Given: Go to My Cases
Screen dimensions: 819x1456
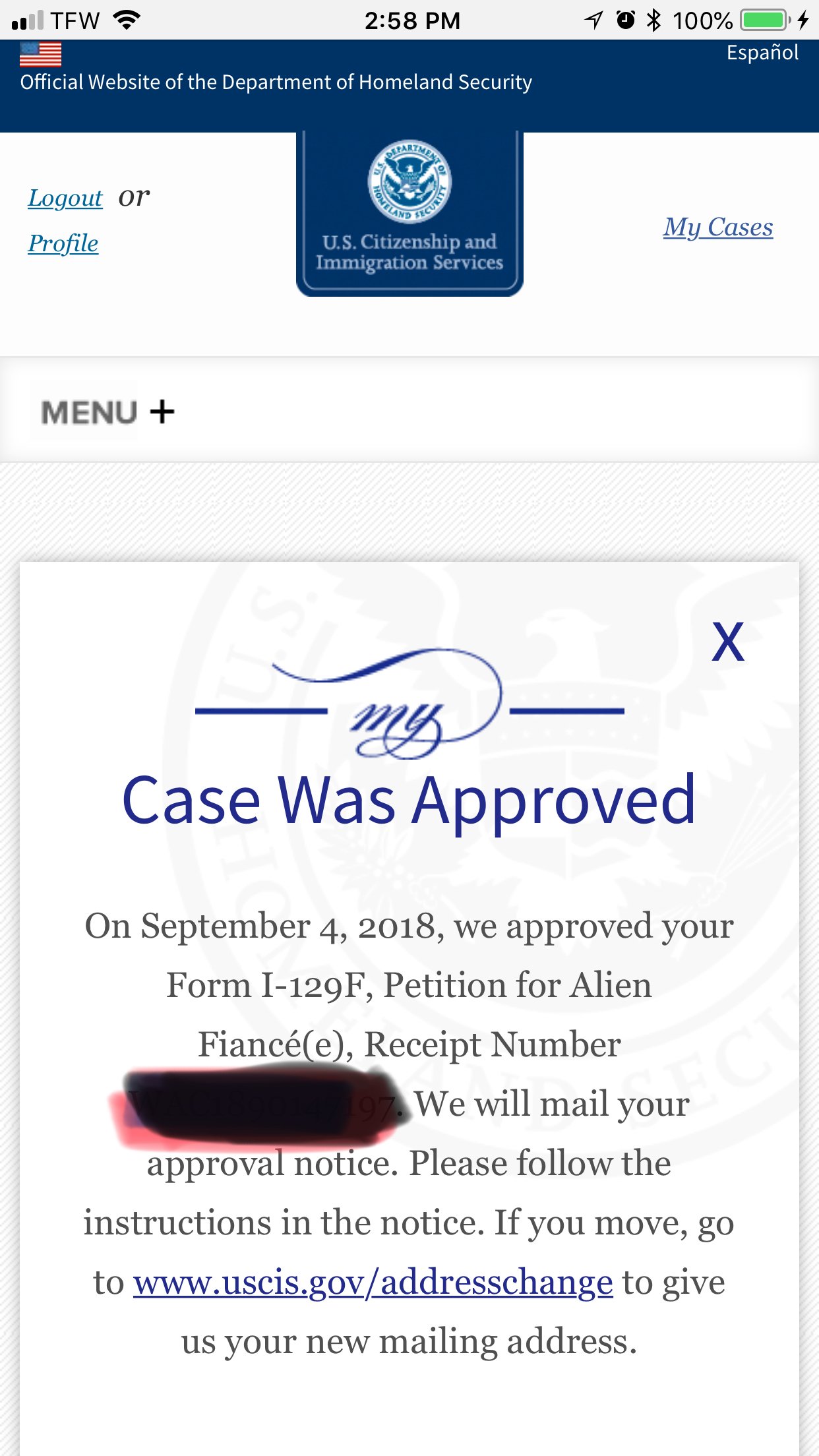Looking at the screenshot, I should click(717, 227).
